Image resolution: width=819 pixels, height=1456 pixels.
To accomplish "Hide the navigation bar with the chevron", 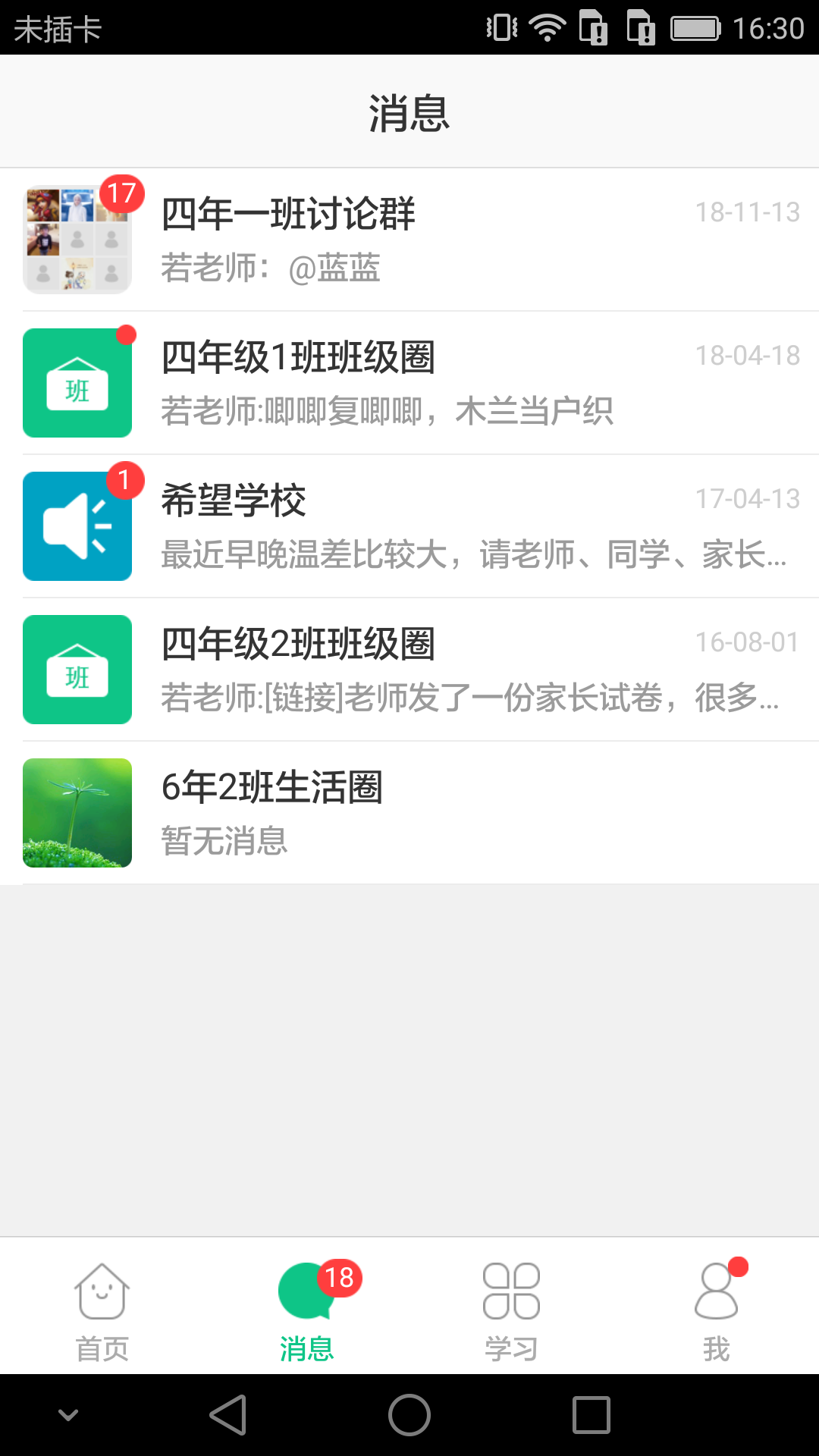I will (x=68, y=1415).
